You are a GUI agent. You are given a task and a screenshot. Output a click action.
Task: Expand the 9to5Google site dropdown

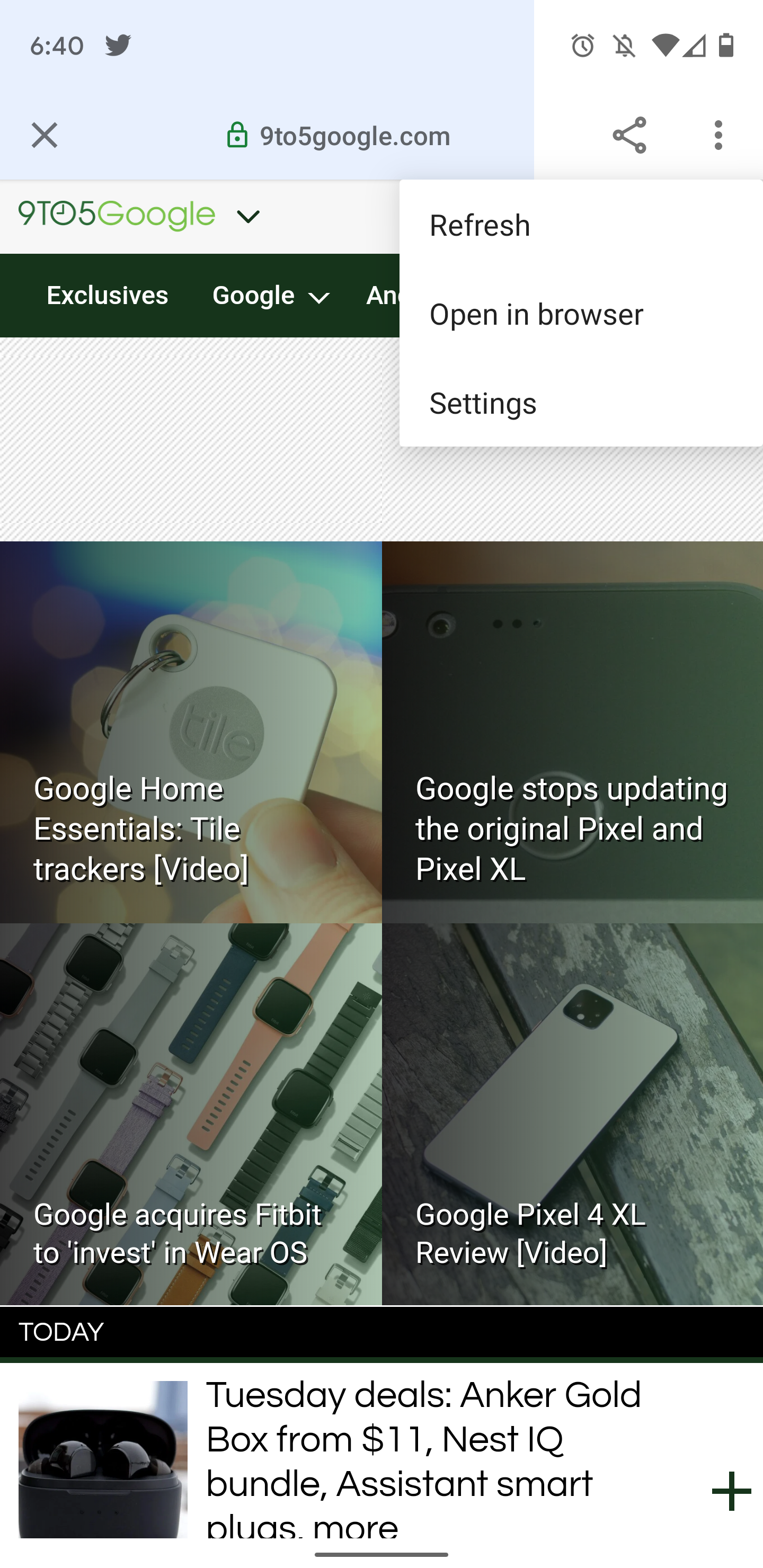click(x=248, y=216)
